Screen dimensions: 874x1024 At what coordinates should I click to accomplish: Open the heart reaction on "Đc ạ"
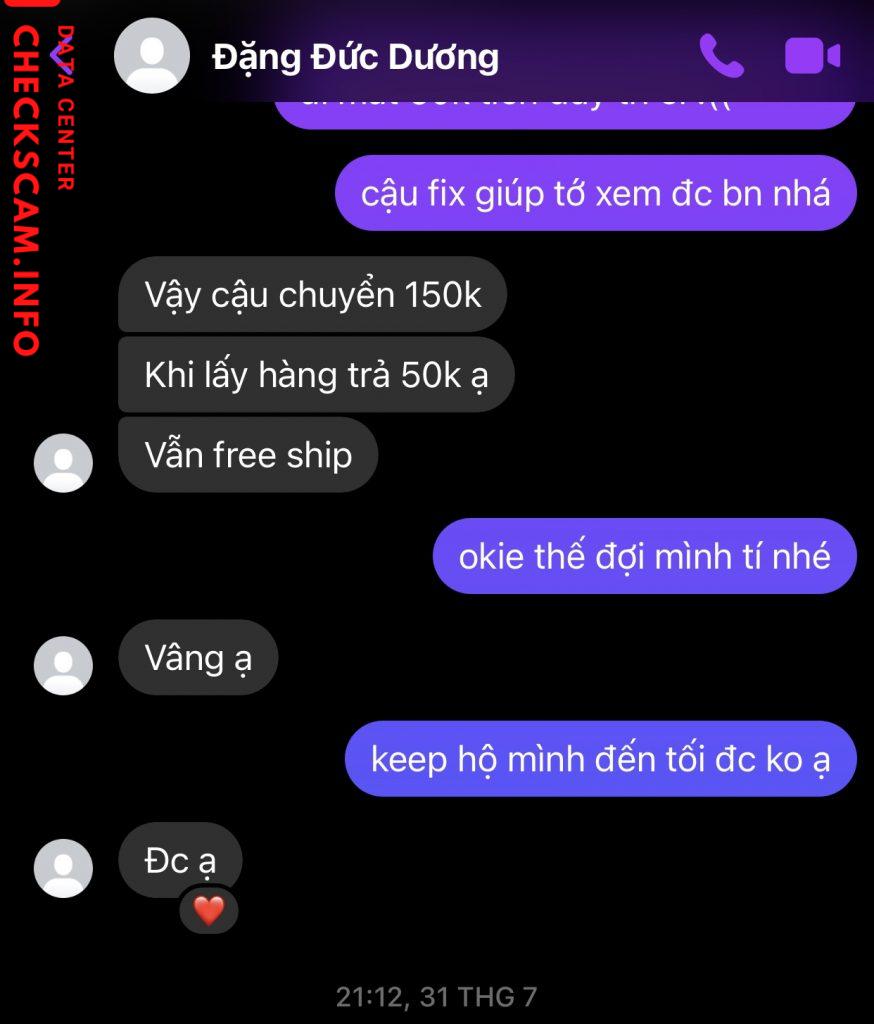coord(208,910)
